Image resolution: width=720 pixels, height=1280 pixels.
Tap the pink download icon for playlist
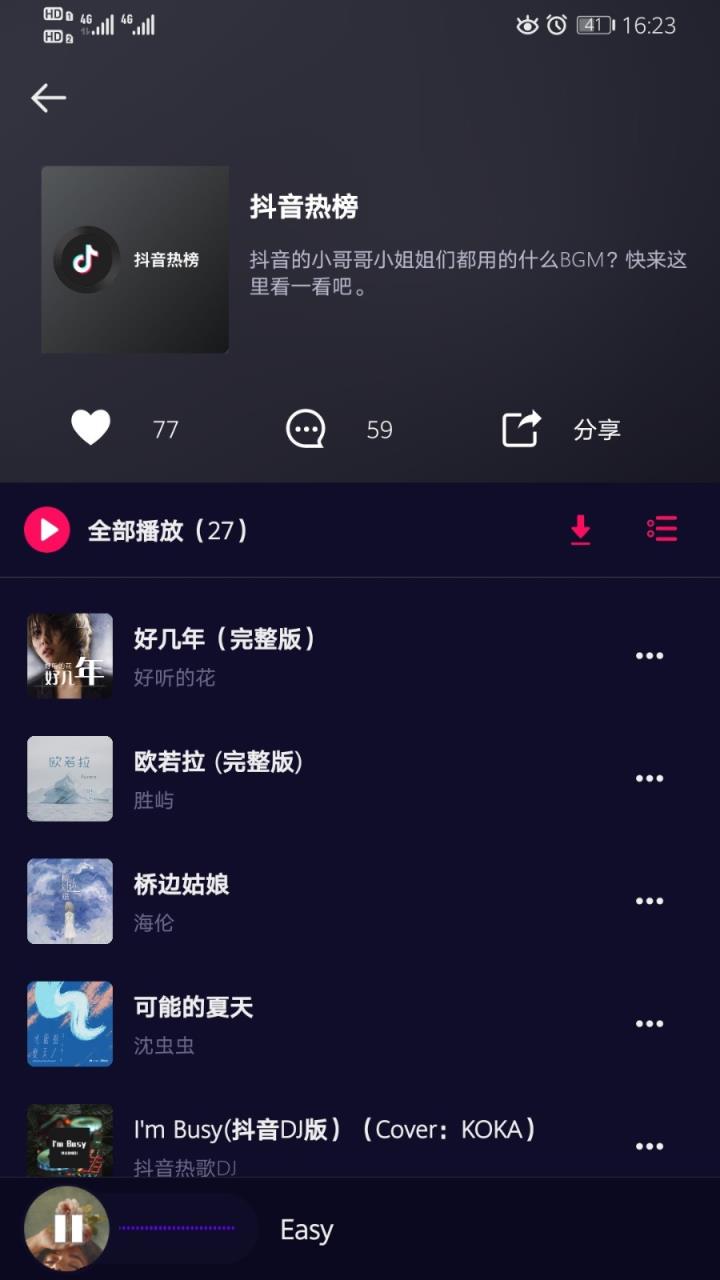[x=581, y=530]
